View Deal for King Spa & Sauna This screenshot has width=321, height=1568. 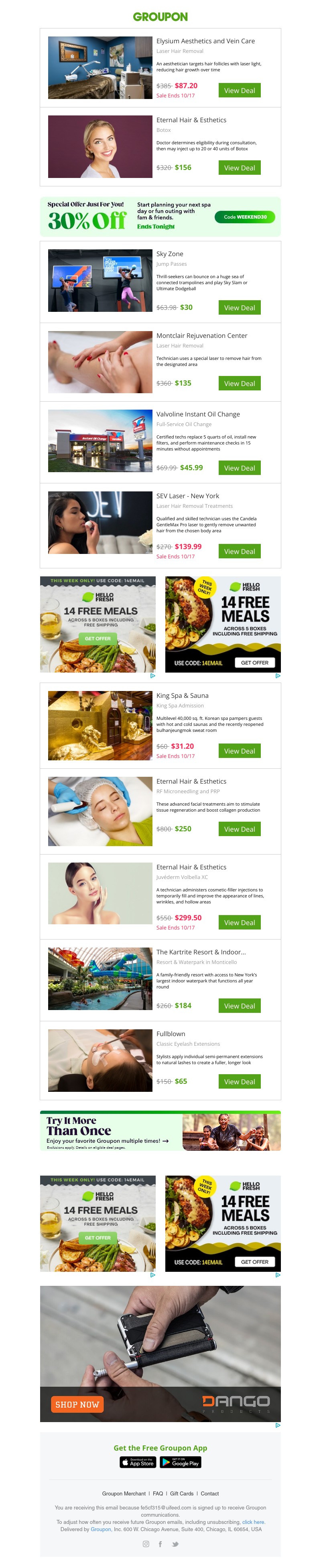[x=239, y=750]
